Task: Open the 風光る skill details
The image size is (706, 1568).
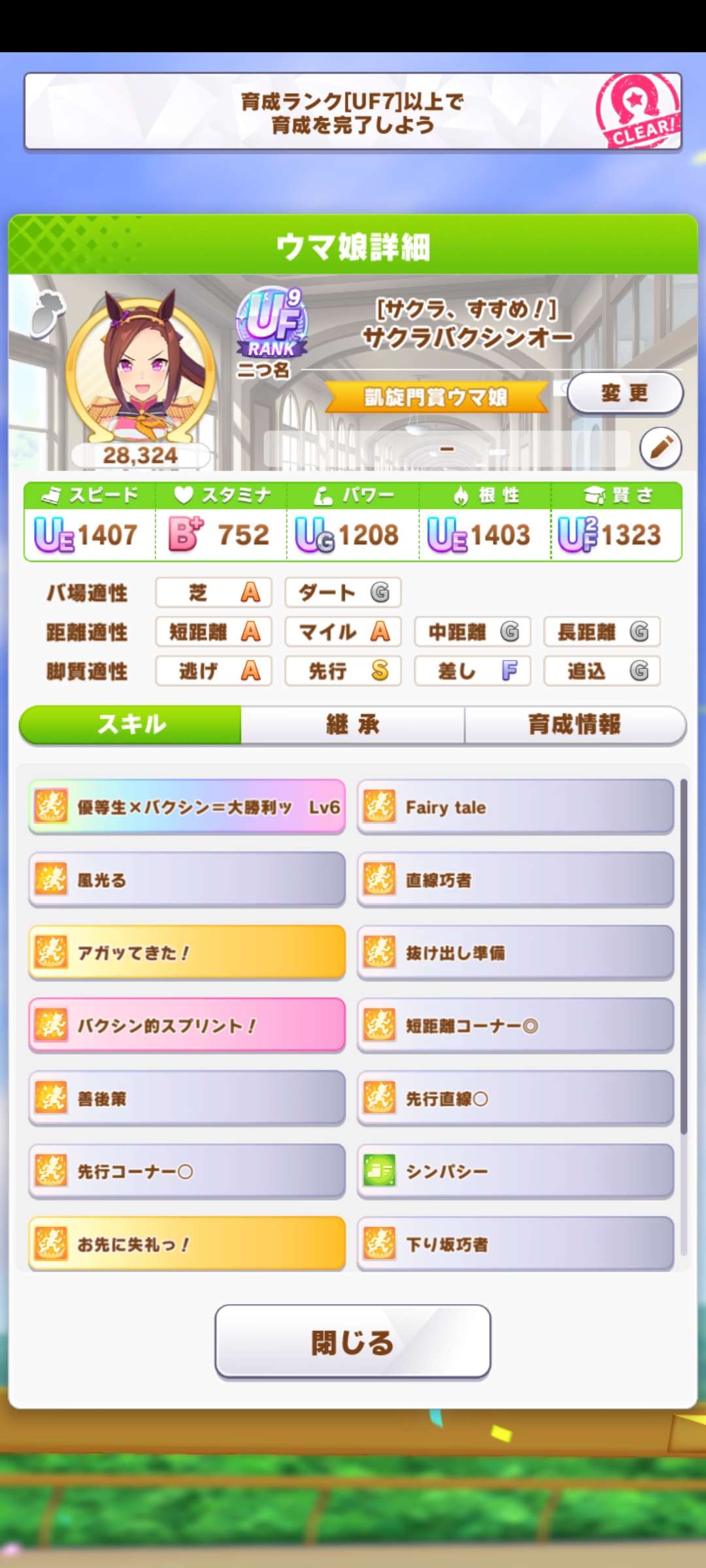Action: (187, 880)
